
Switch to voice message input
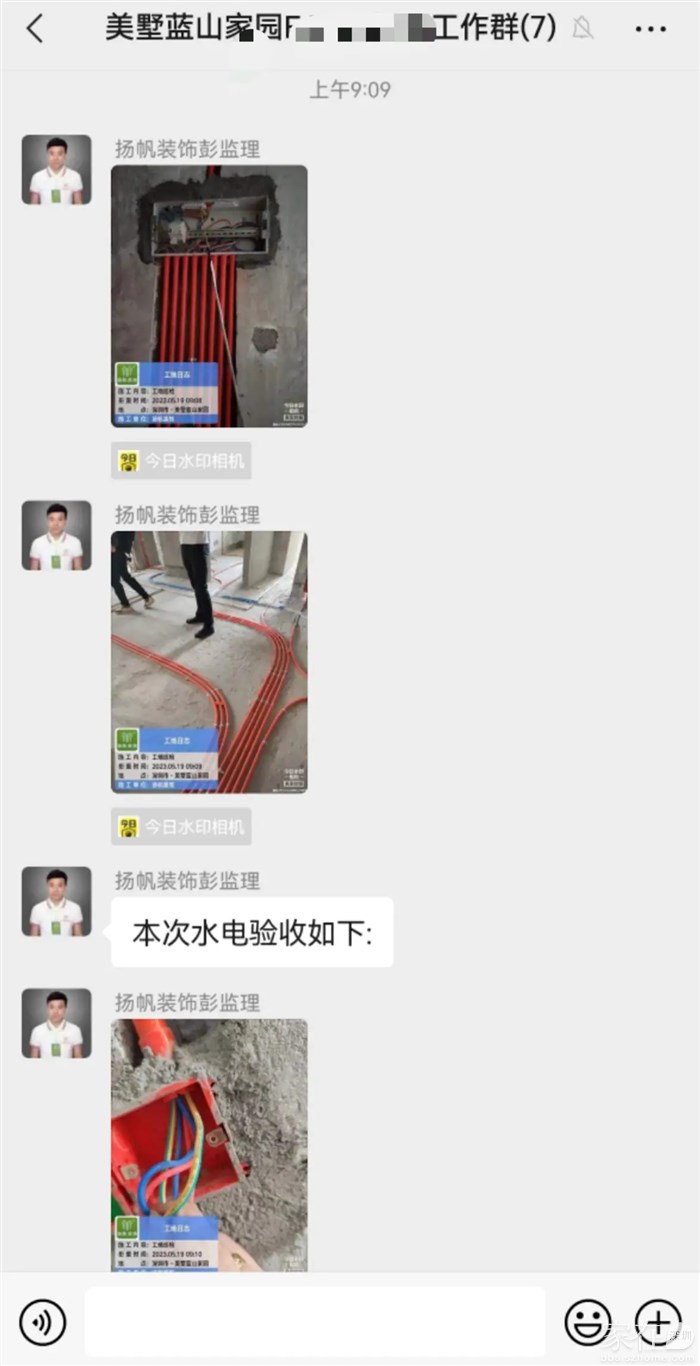(x=43, y=1322)
